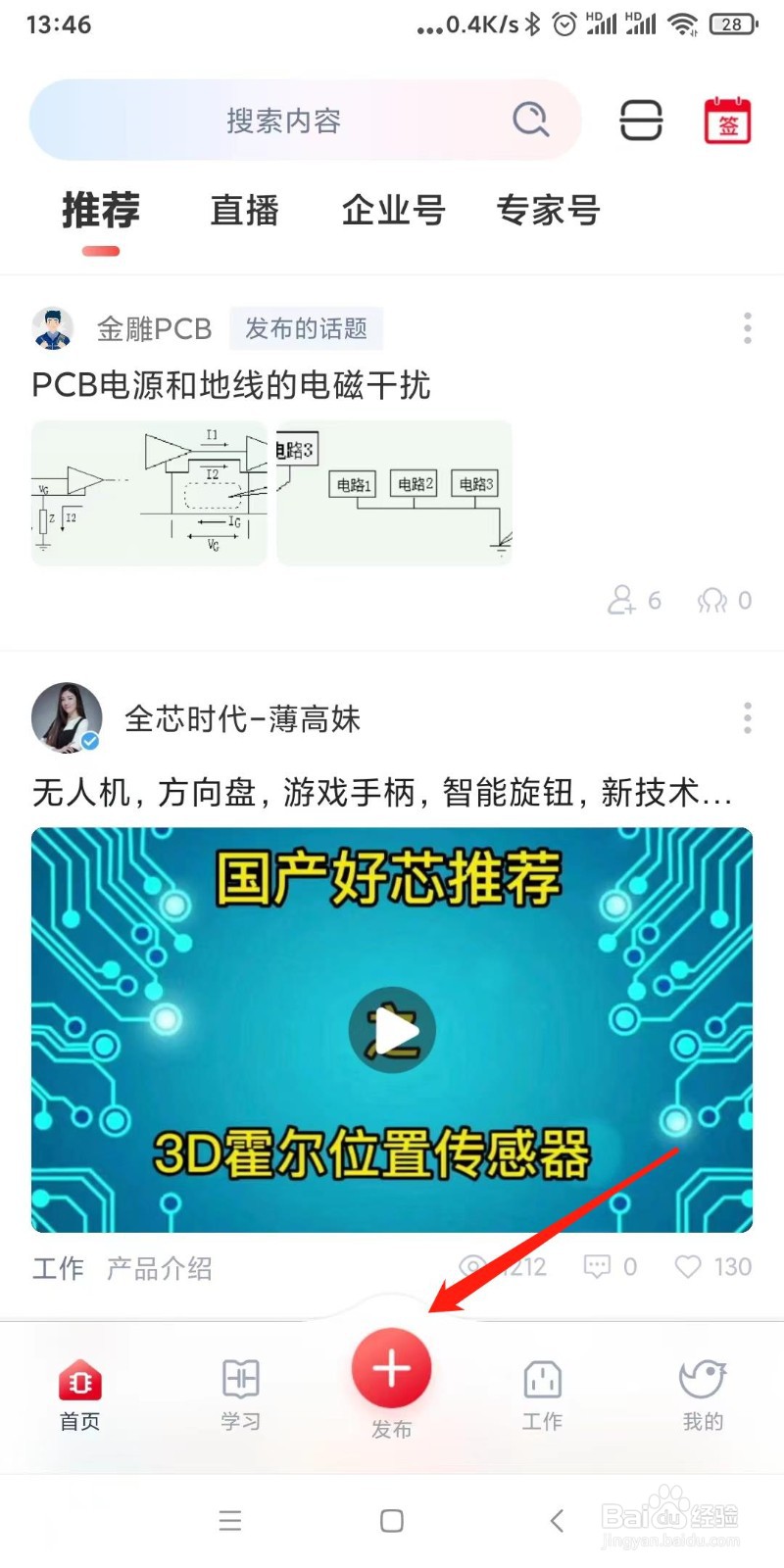Open the 发布的话题 topic label
The width and height of the screenshot is (784, 1568).
(x=306, y=328)
